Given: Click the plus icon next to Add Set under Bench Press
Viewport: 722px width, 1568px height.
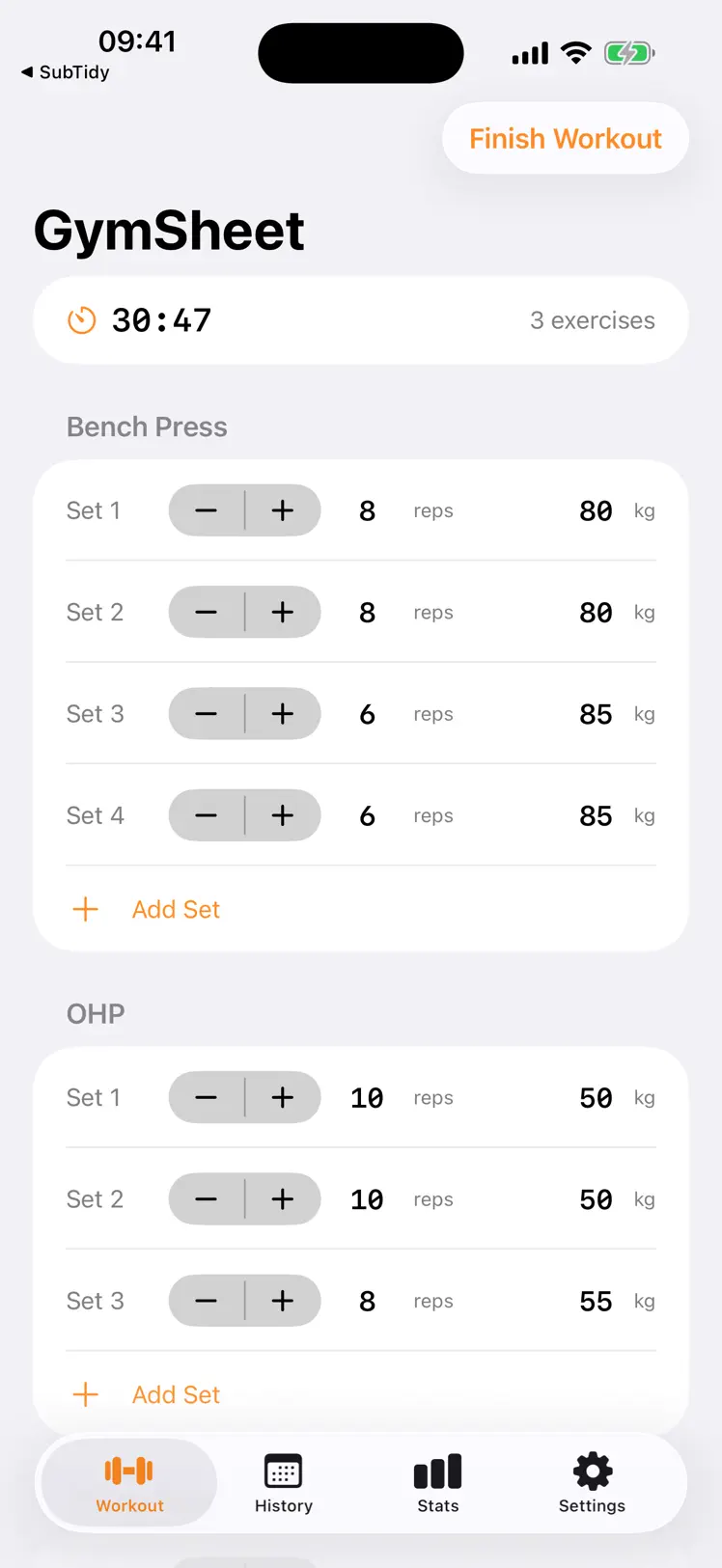Looking at the screenshot, I should point(85,908).
